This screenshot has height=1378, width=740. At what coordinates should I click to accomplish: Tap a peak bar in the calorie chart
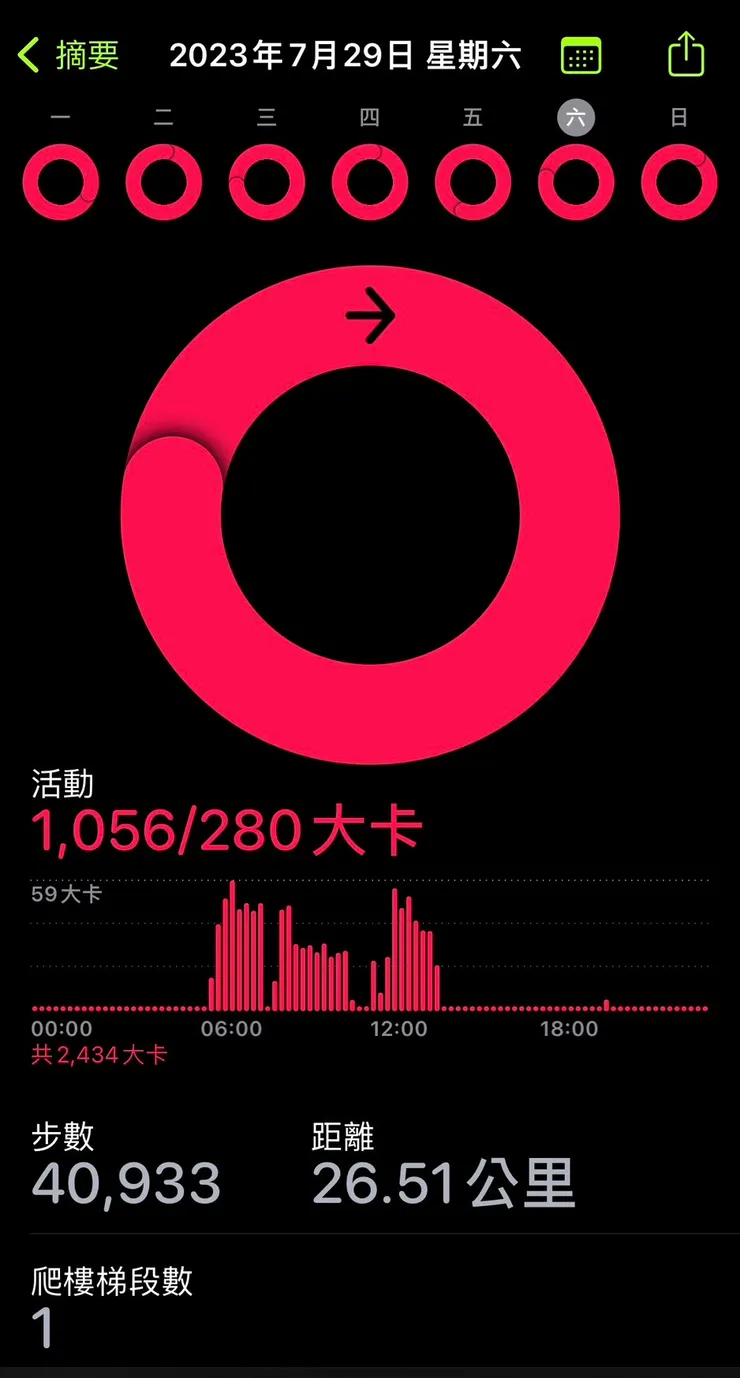point(233,940)
